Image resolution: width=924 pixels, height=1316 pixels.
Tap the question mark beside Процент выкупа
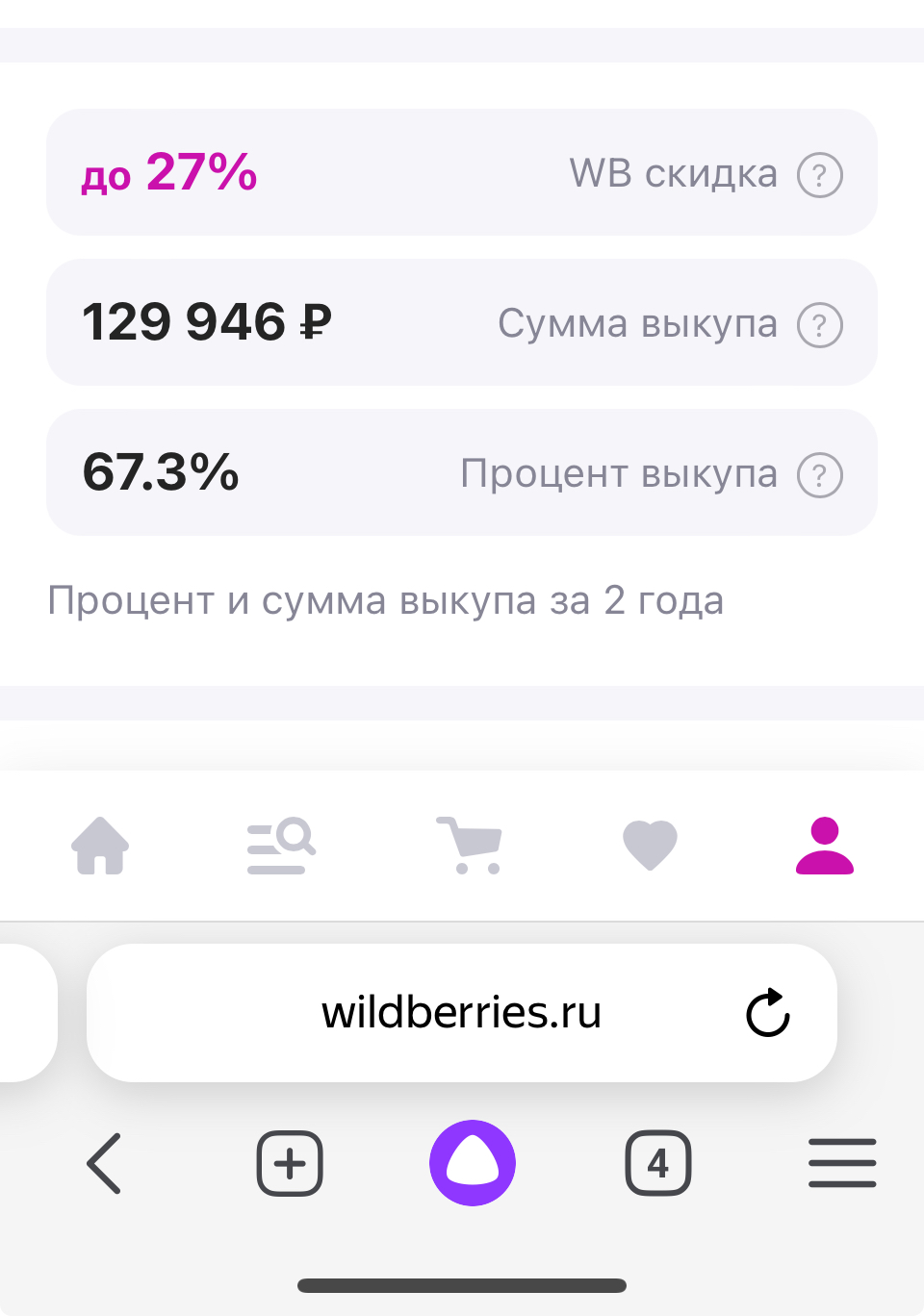tap(820, 475)
